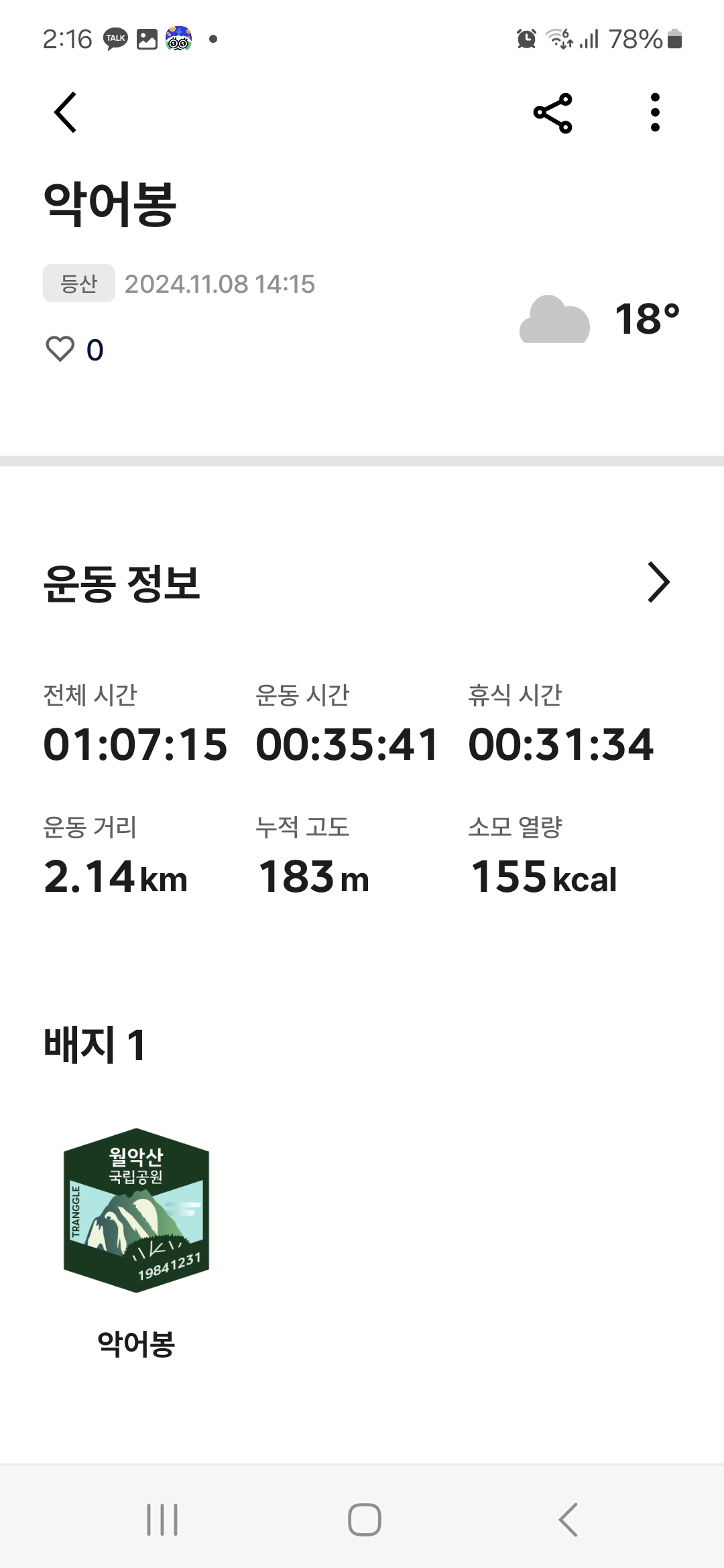
Task: Share this 악어봉 hiking record
Action: tap(553, 113)
